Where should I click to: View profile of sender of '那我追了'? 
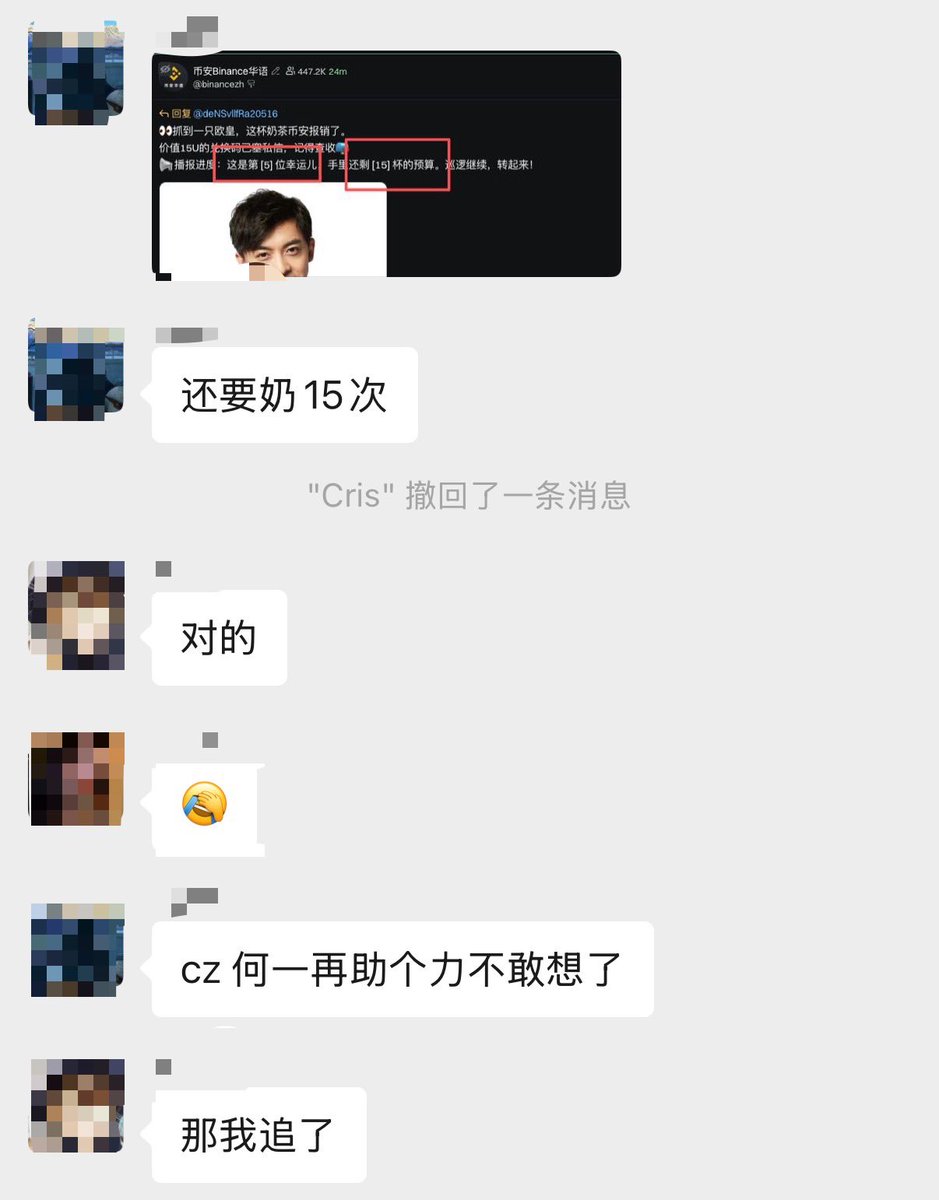(x=77, y=1106)
